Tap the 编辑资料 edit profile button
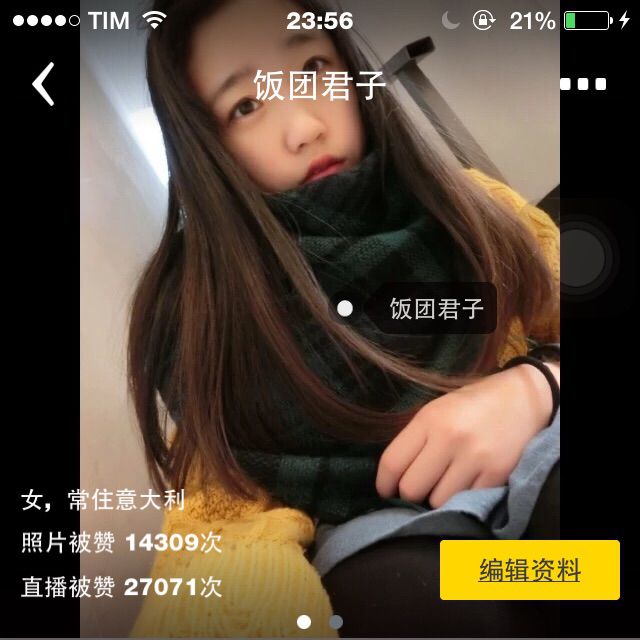 pyautogui.click(x=529, y=571)
